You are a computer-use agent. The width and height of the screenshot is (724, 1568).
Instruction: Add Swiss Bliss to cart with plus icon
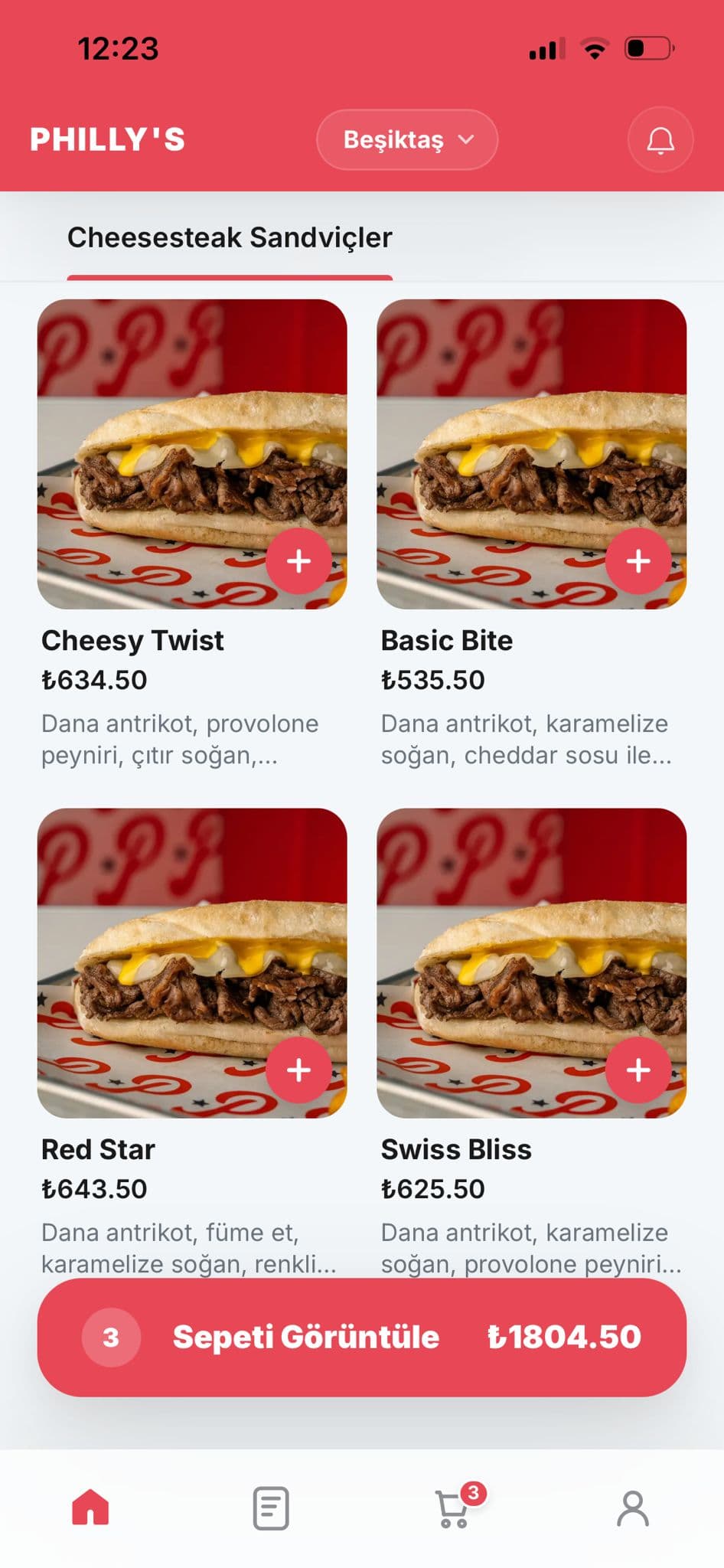pos(638,1070)
